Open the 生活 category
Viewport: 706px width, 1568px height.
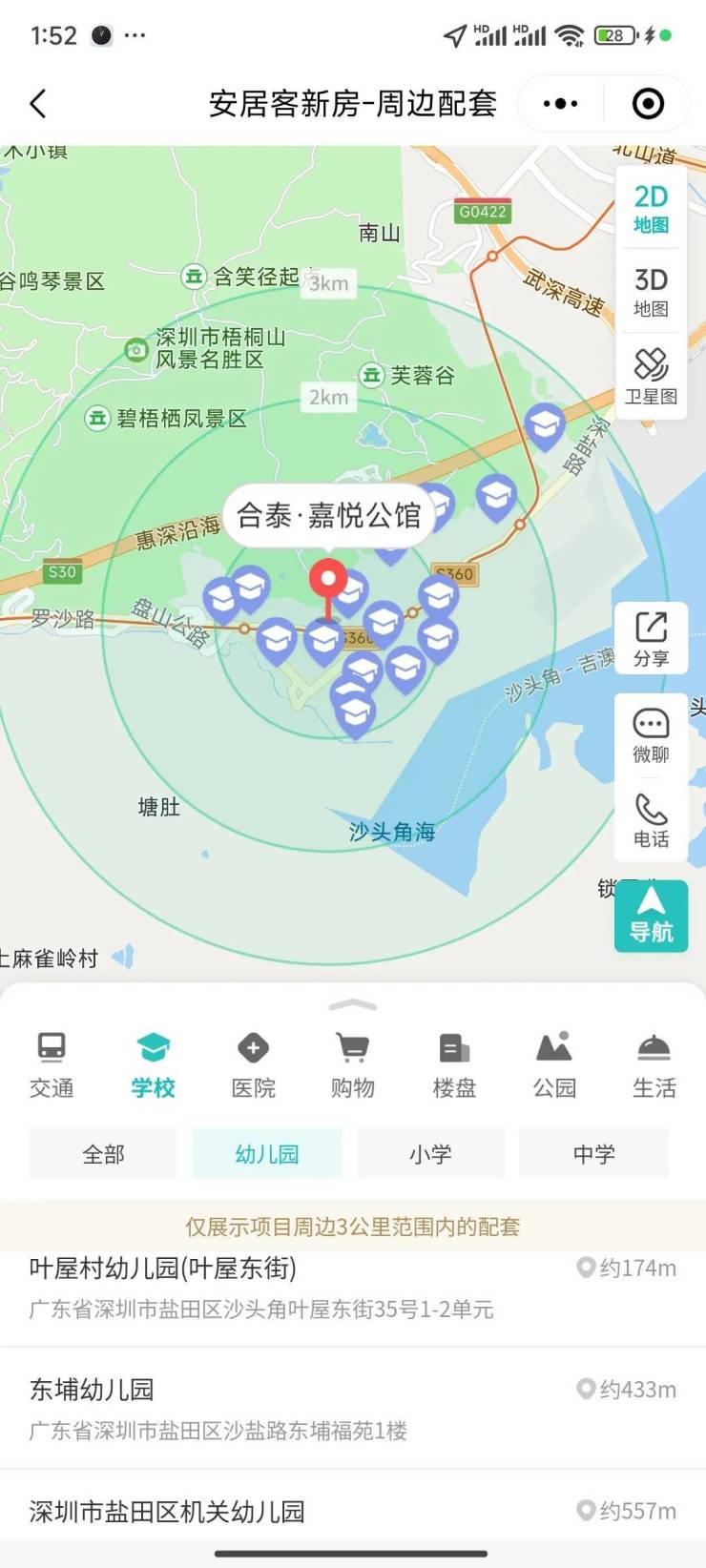pyautogui.click(x=654, y=1064)
